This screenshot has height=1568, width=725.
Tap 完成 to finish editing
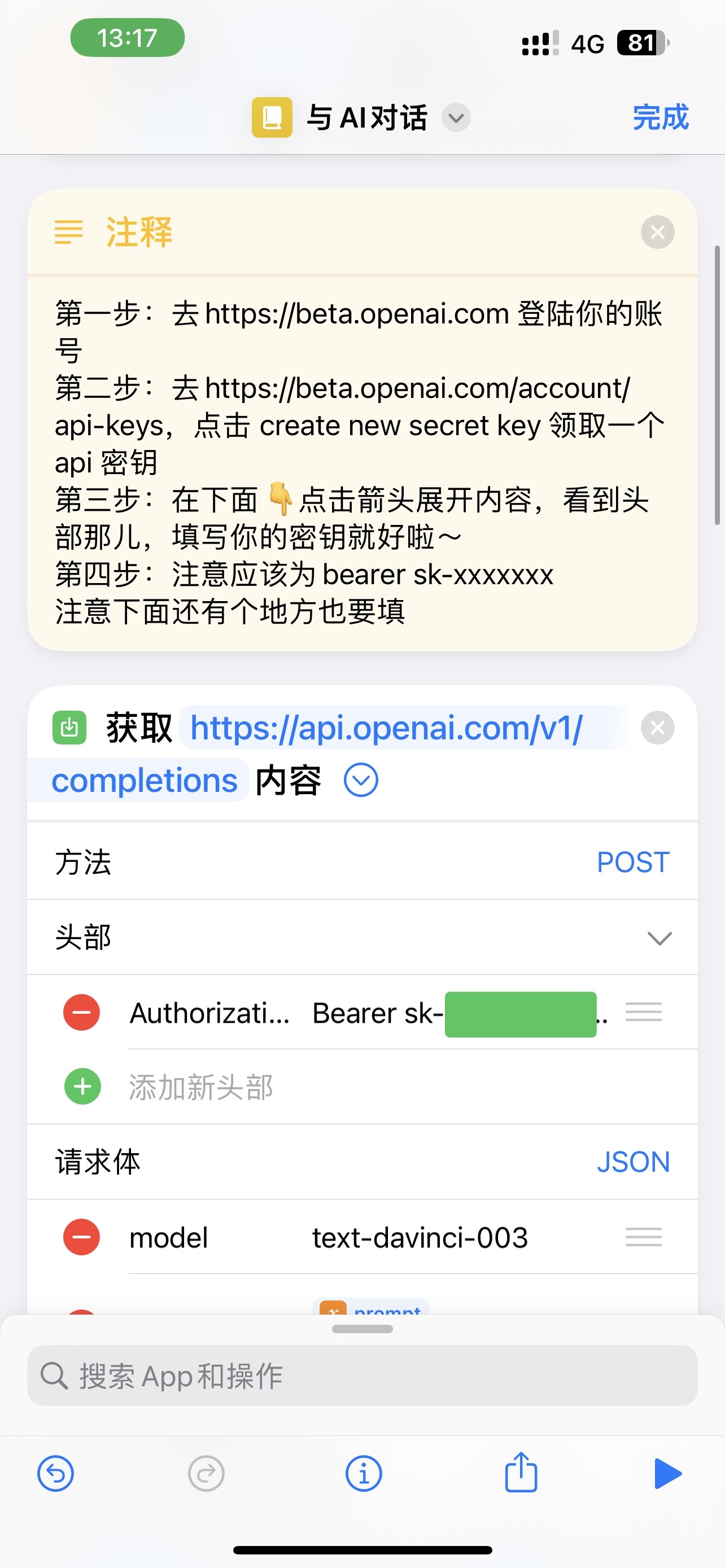coord(661,117)
